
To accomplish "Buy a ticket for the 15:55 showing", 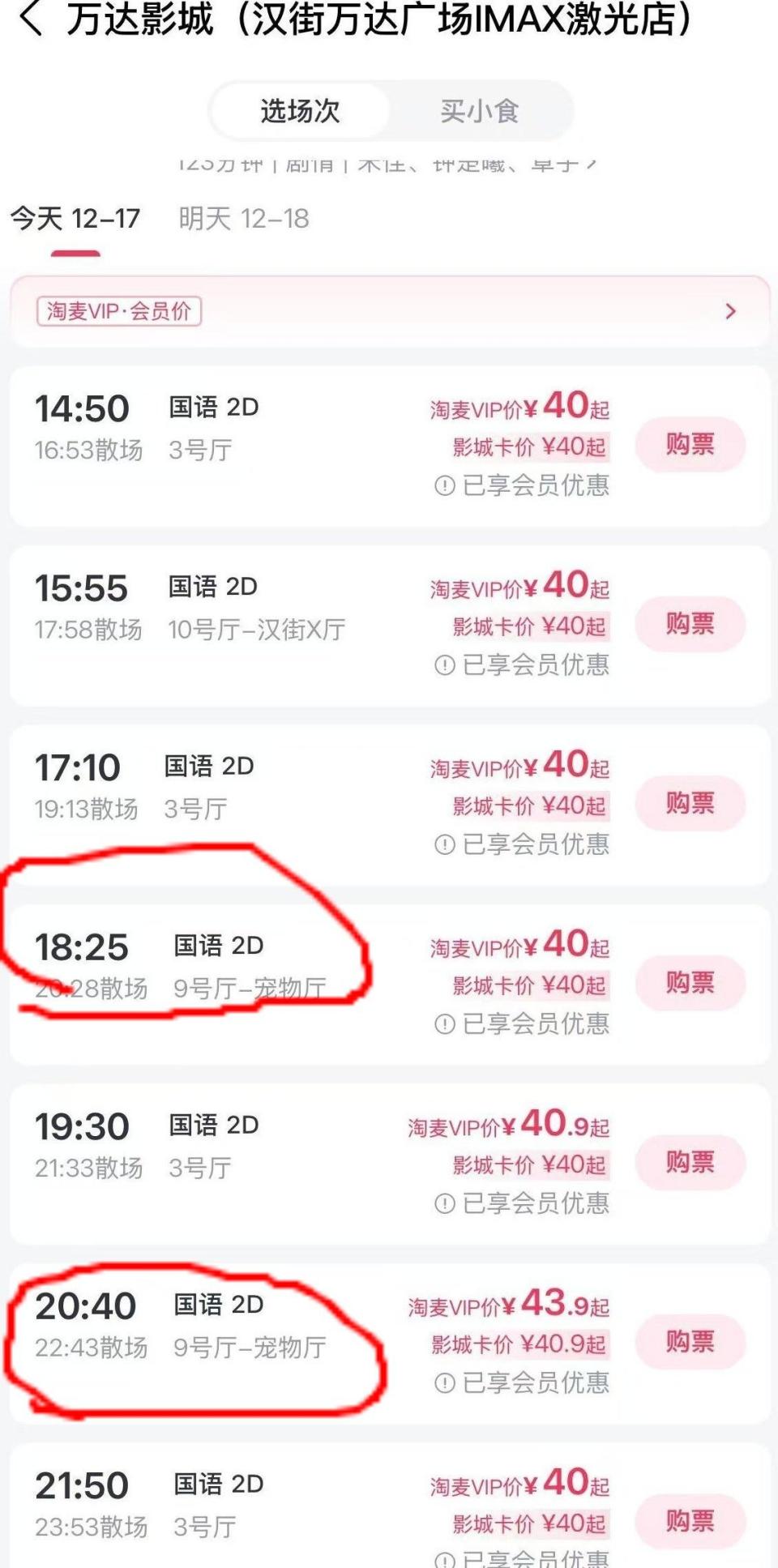I will pyautogui.click(x=690, y=624).
